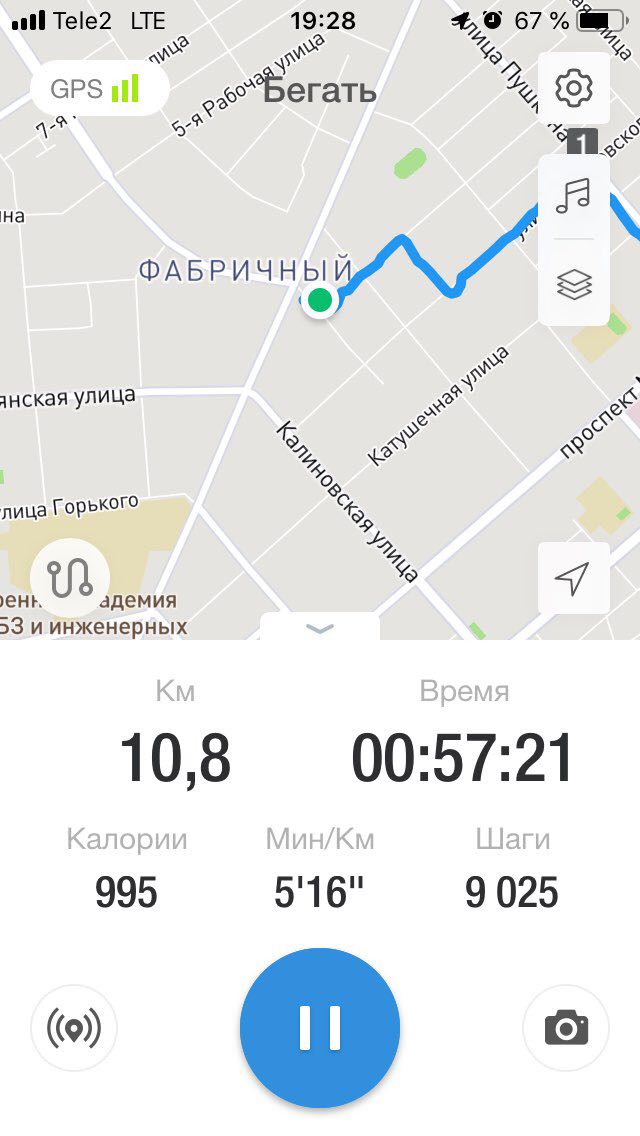The height and width of the screenshot is (1136, 640).
Task: Take a photo with the camera icon
Action: [x=566, y=1028]
